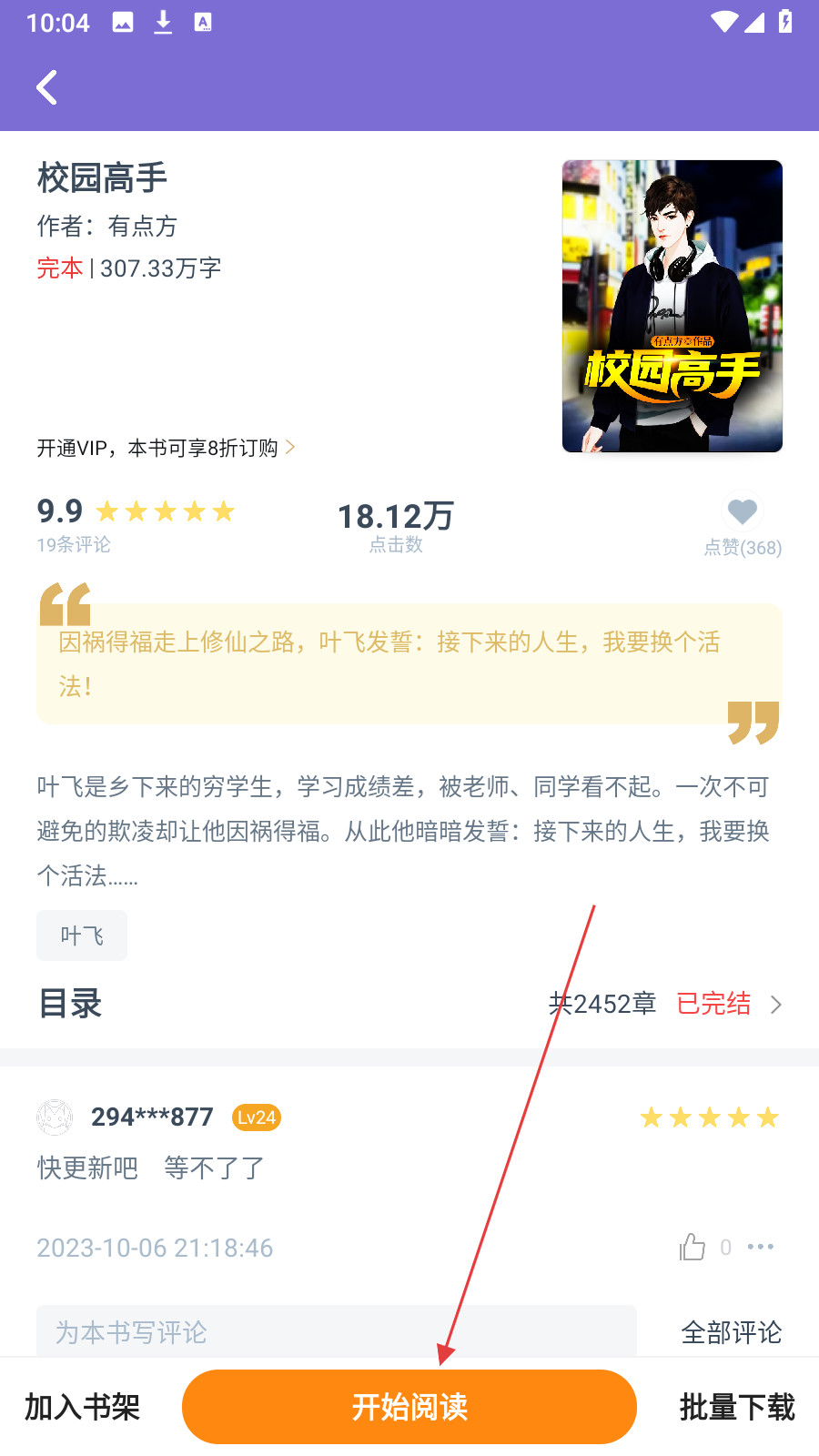Select 批量下载 to batch download
819x1456 pixels.
pos(737,1407)
